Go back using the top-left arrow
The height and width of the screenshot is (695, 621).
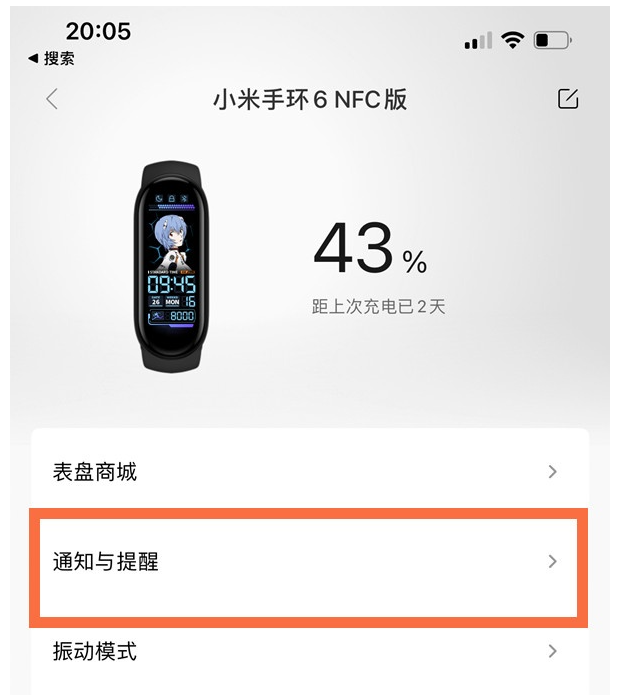tap(52, 99)
